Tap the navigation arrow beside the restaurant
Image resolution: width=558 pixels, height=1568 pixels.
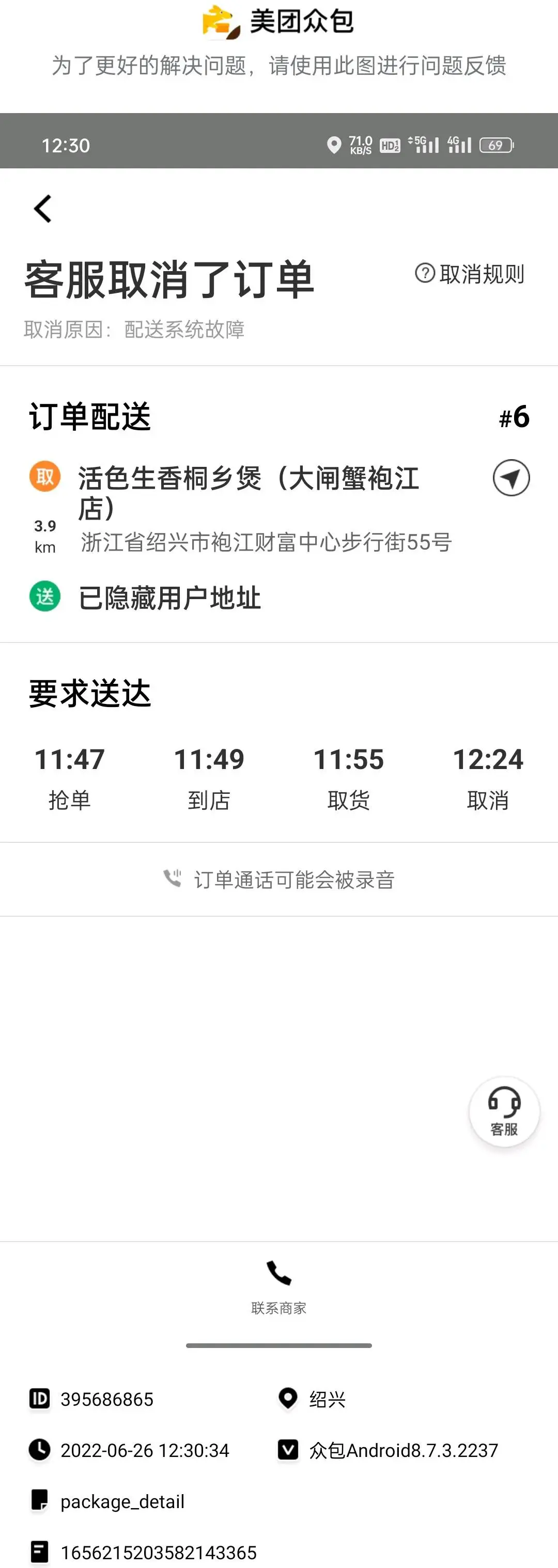(x=510, y=478)
